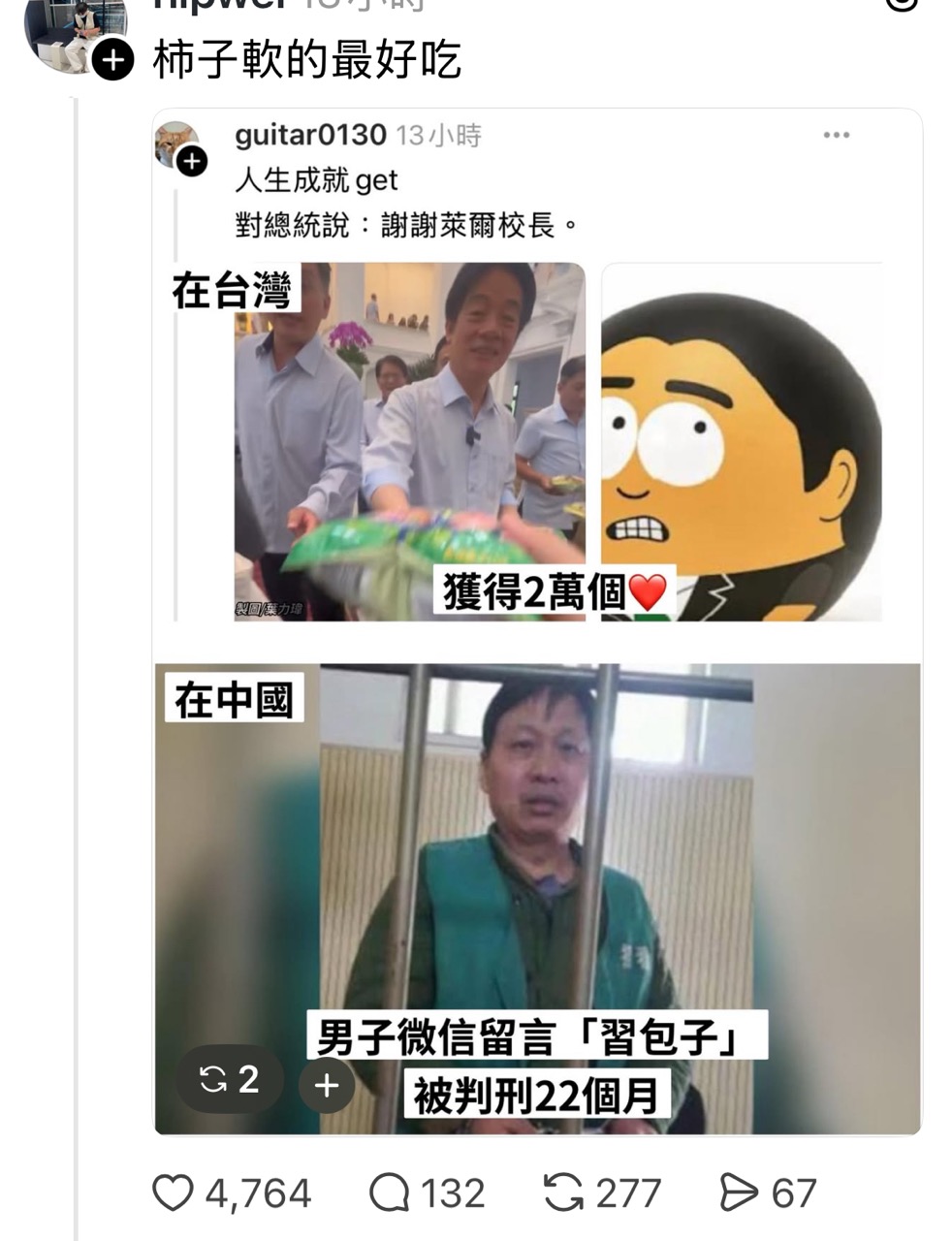Viewport: 952px width, 1241px height.
Task: Open the 在台灣 photo with the snack bag
Action: coord(409,442)
